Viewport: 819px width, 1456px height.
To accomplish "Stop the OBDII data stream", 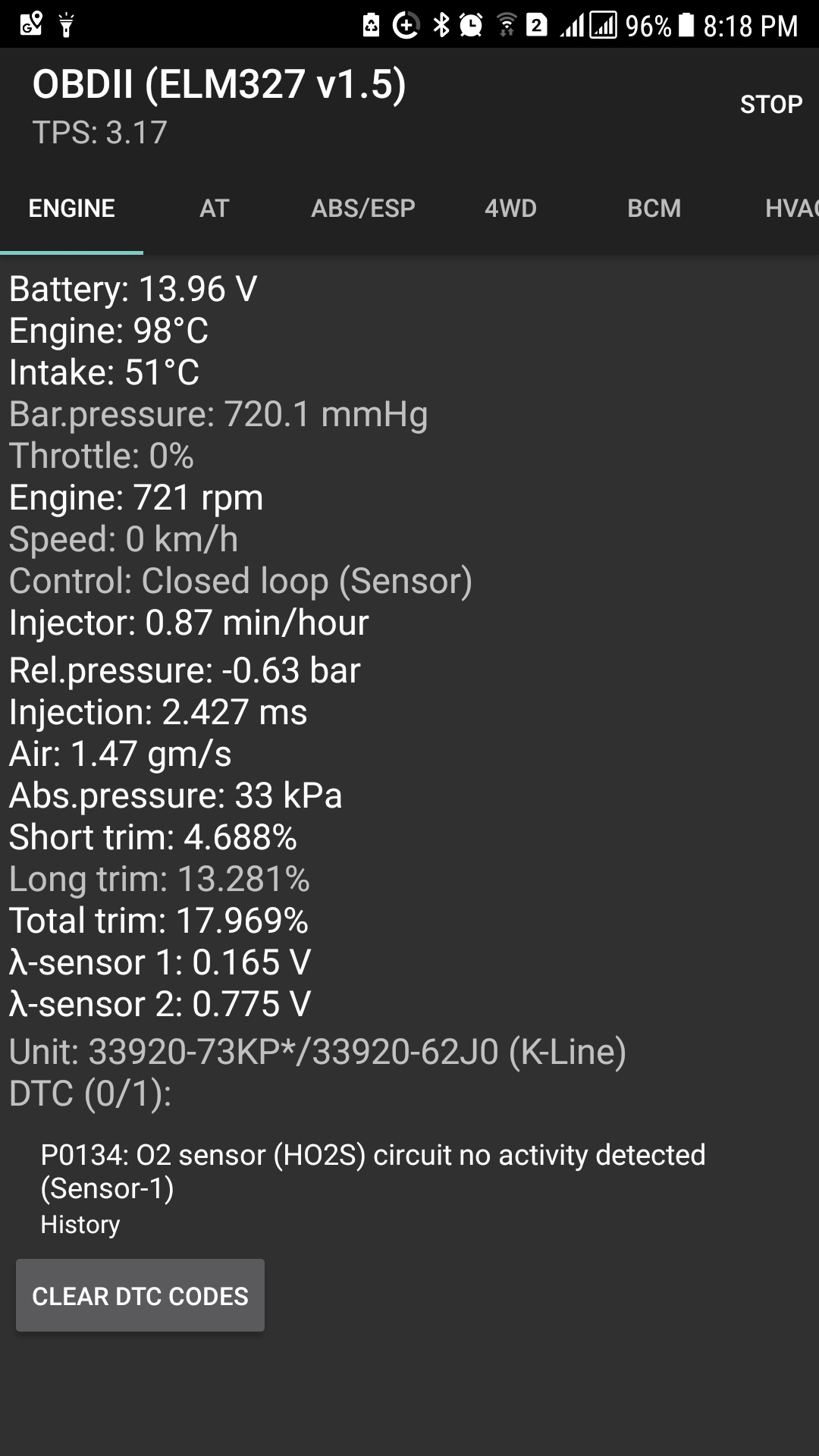I will [770, 104].
